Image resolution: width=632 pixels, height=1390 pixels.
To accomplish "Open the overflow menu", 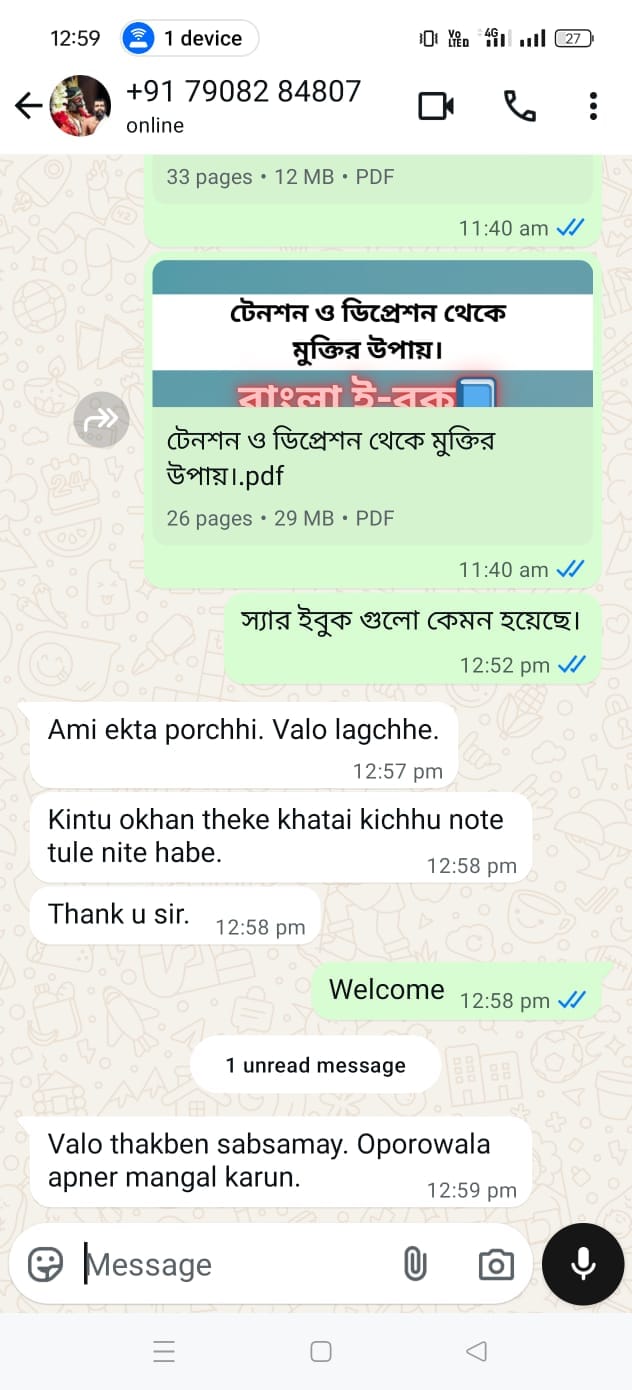I will click(593, 106).
